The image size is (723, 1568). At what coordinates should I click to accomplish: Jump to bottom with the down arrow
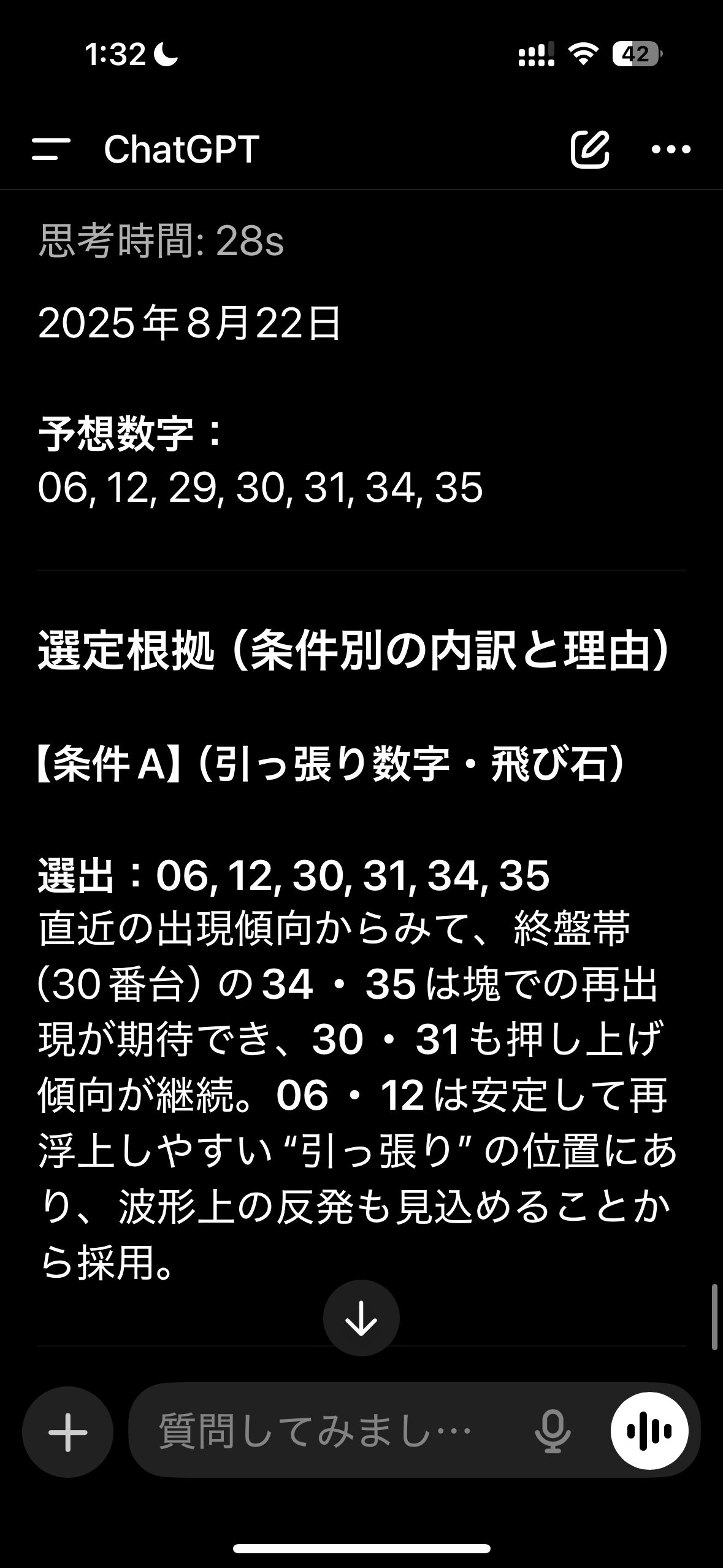coord(361,1319)
